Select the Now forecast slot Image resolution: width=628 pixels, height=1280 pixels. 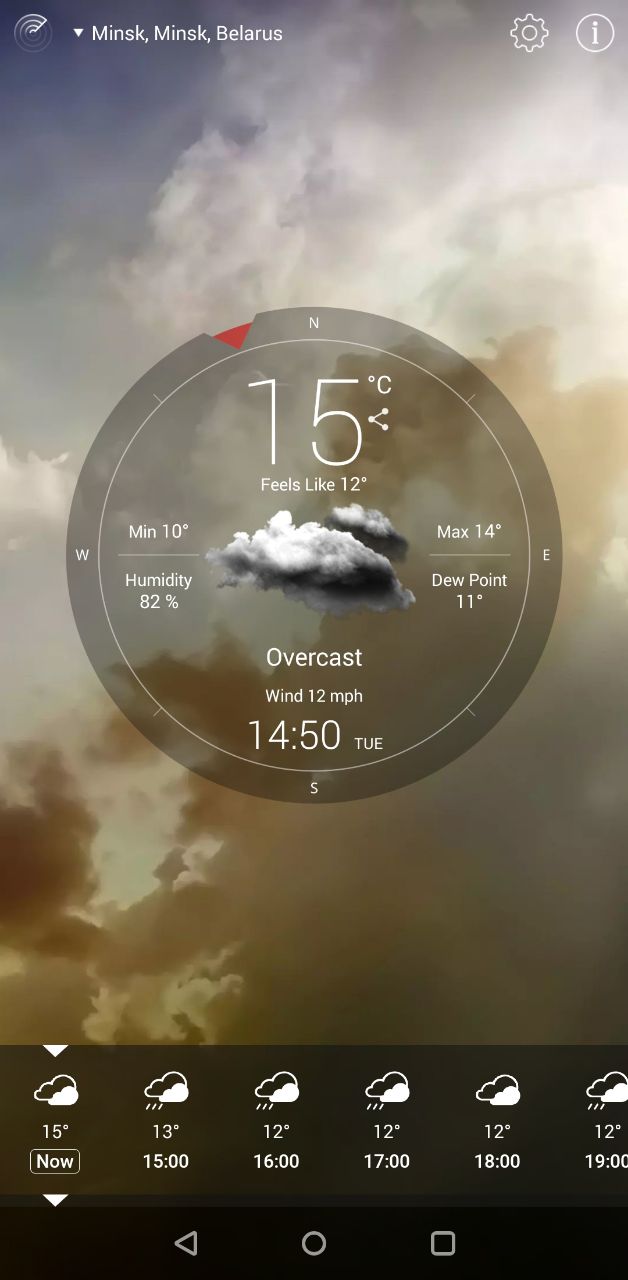tap(55, 1124)
